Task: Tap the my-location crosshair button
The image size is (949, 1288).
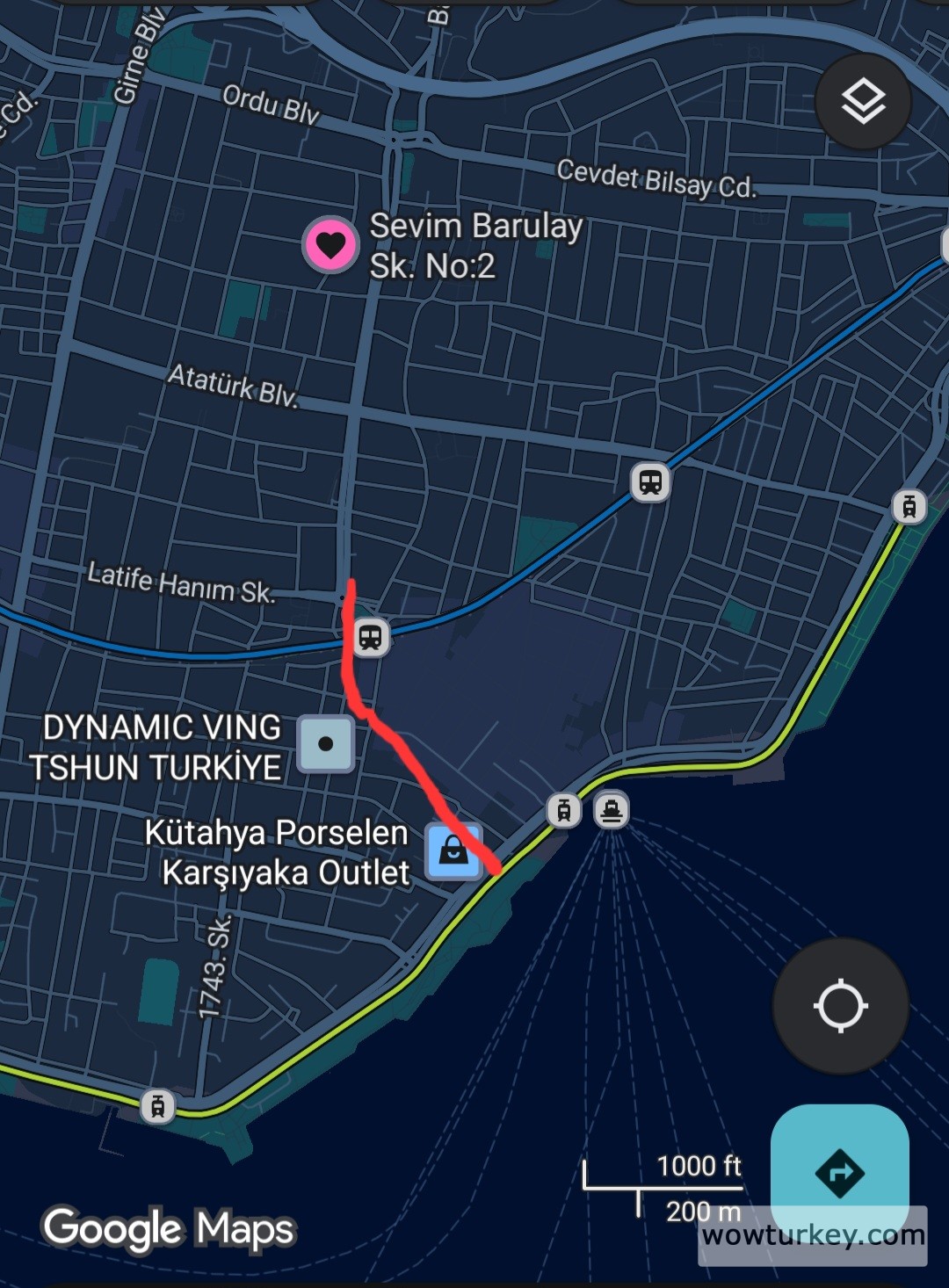Action: (840, 1004)
